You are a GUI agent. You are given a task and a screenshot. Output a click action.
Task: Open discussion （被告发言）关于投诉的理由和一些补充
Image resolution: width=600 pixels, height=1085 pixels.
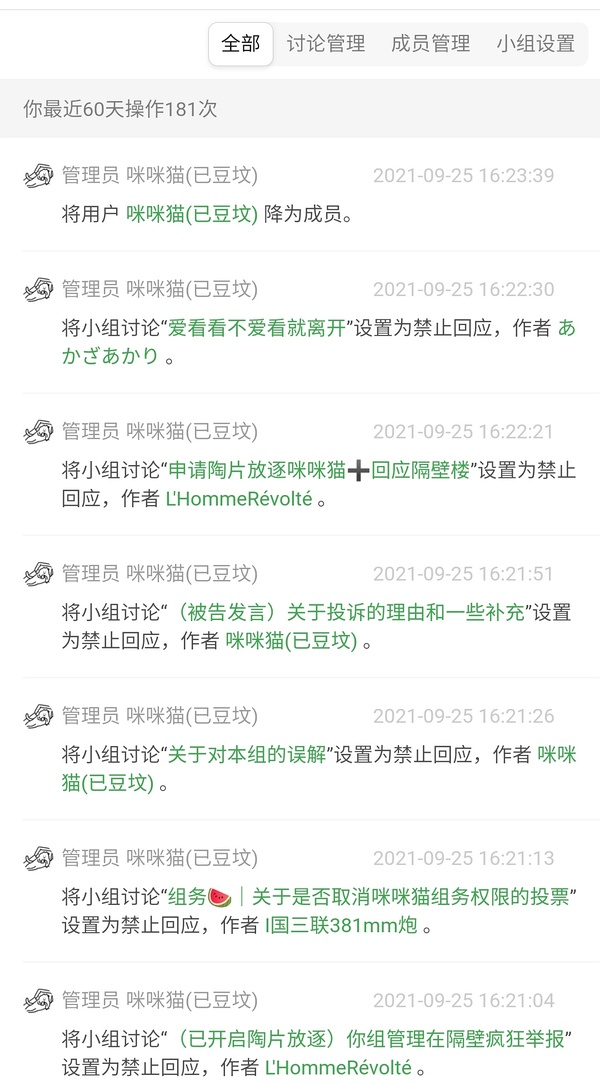(x=347, y=612)
